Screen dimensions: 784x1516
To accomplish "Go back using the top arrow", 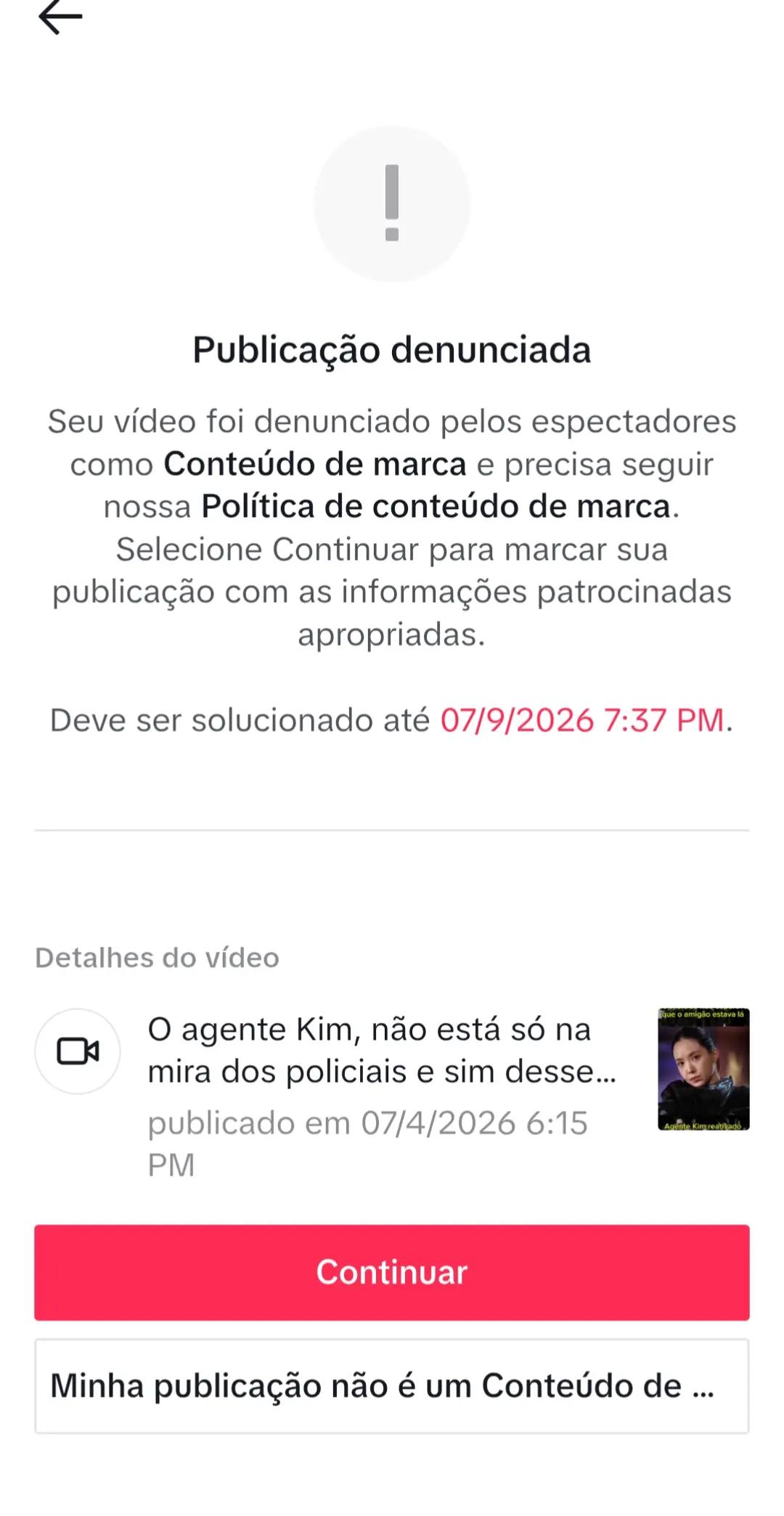I will [60, 17].
